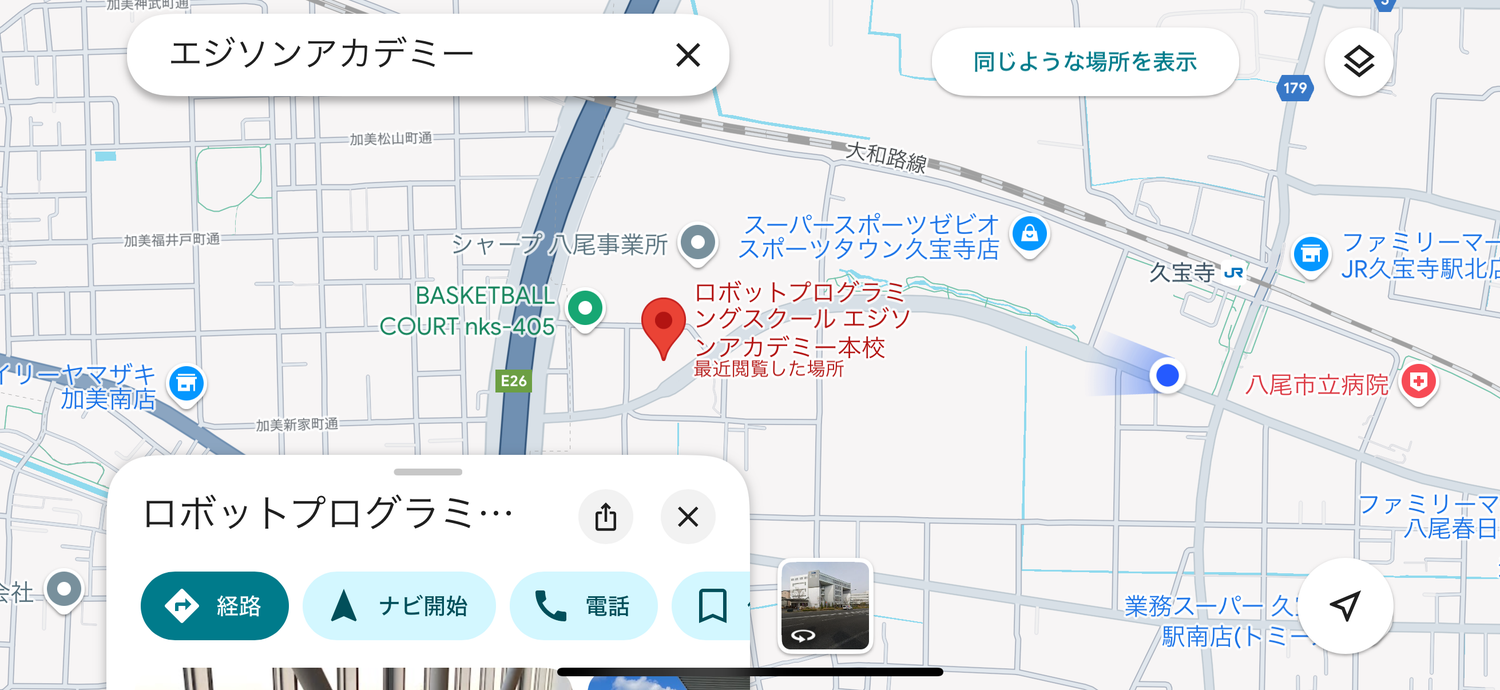1500x690 pixels.
Task: Open the map layers selector
Action: coord(1358,62)
